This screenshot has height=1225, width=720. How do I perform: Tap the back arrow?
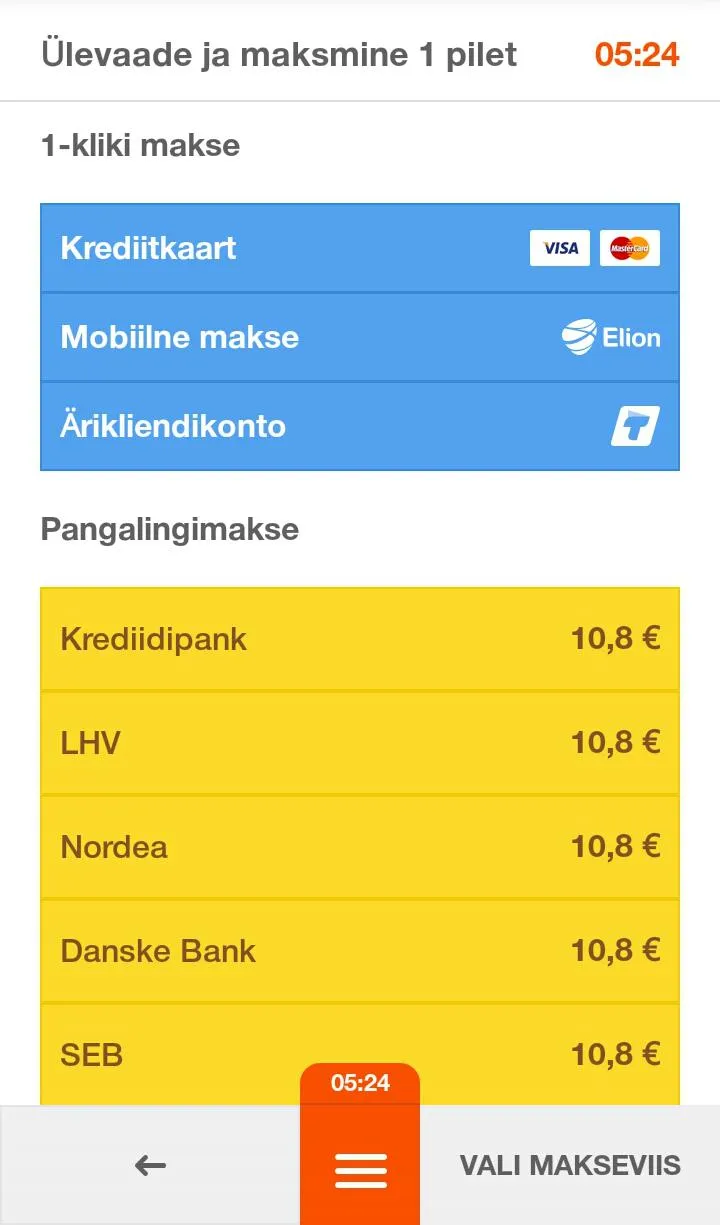(x=148, y=1165)
